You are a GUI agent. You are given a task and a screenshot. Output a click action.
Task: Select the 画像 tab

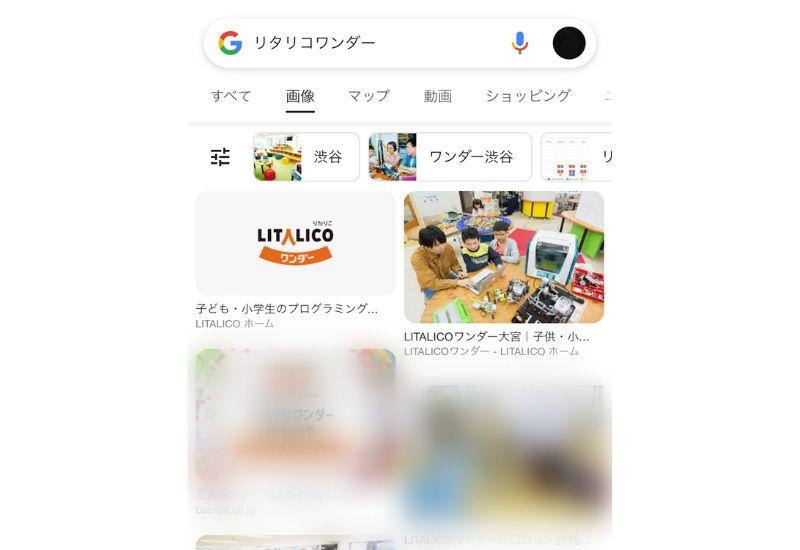(300, 96)
